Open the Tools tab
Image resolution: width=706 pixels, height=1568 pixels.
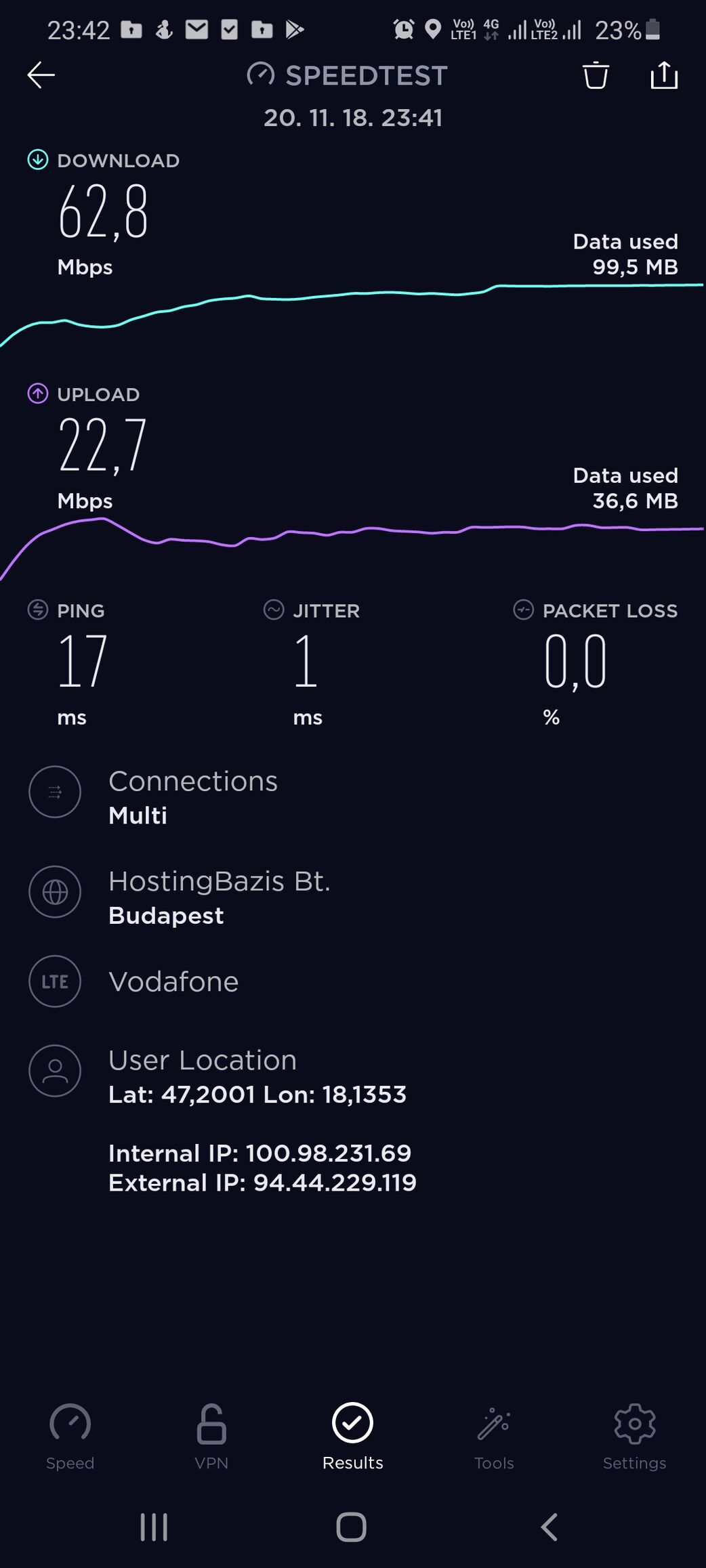(494, 1437)
